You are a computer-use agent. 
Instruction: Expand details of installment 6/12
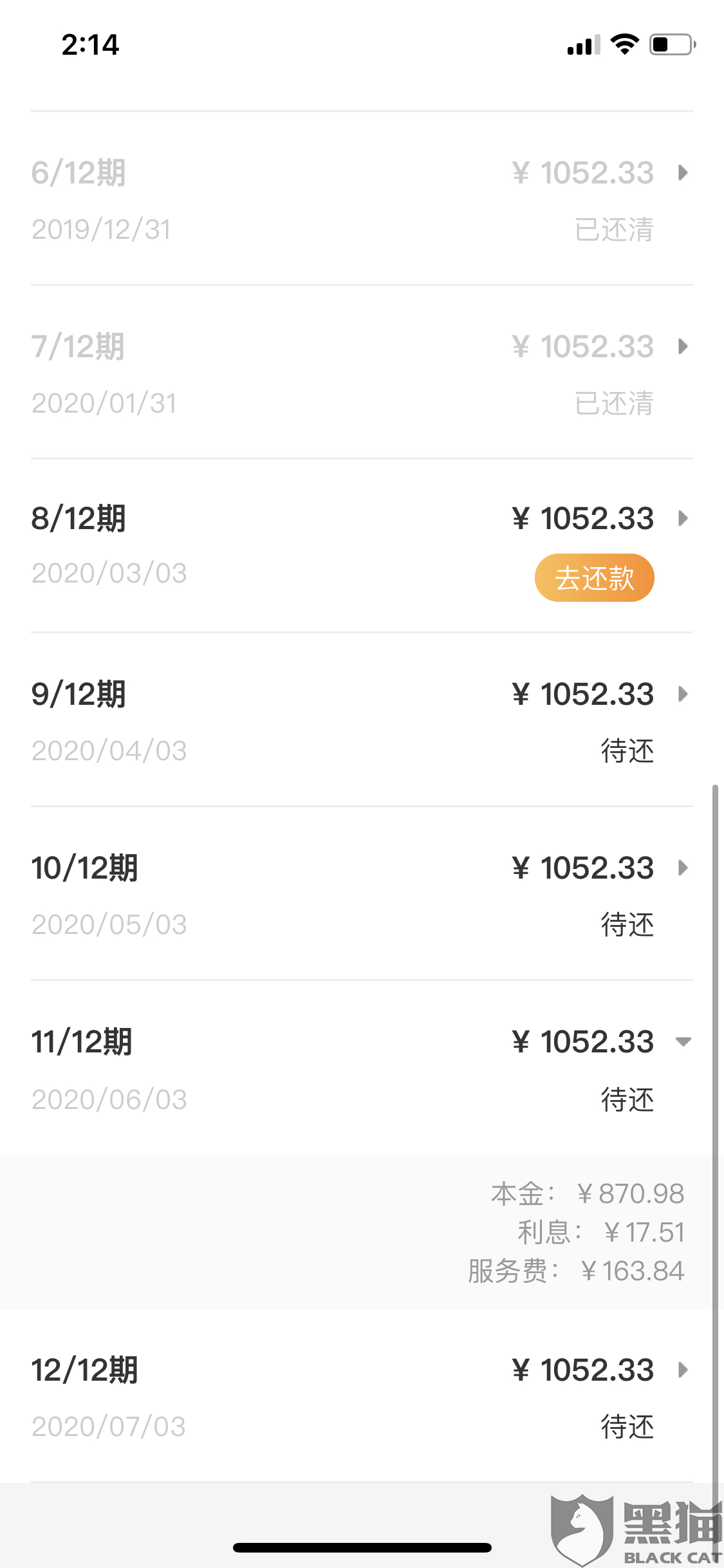pos(683,173)
